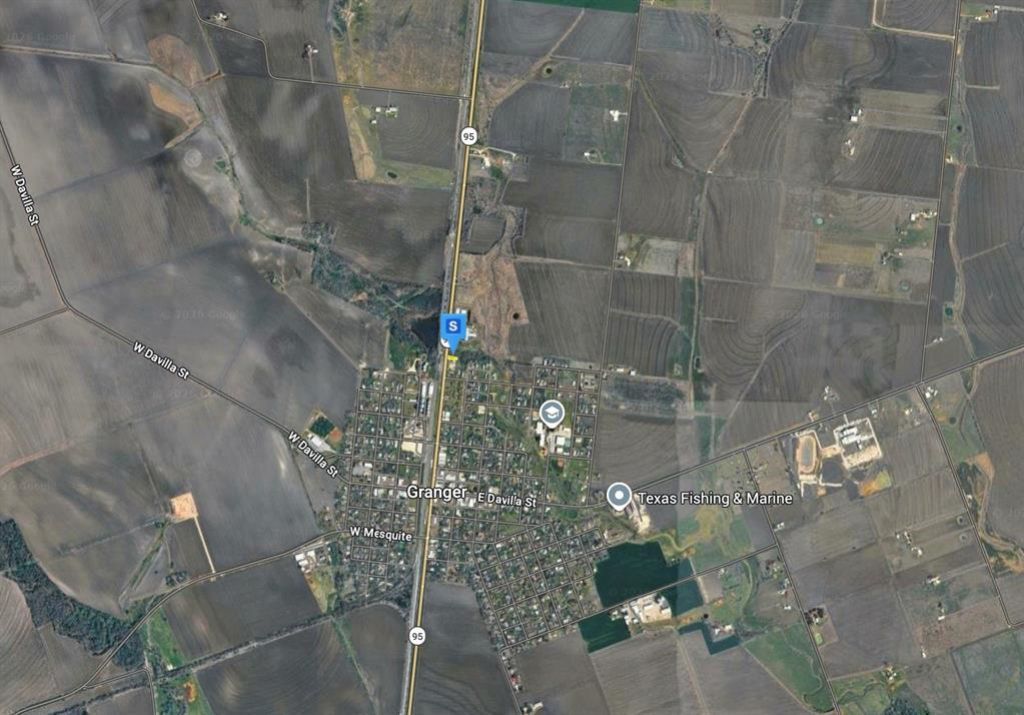The height and width of the screenshot is (715, 1024).
Task: Tap the blue S map marker
Action: click(x=453, y=328)
